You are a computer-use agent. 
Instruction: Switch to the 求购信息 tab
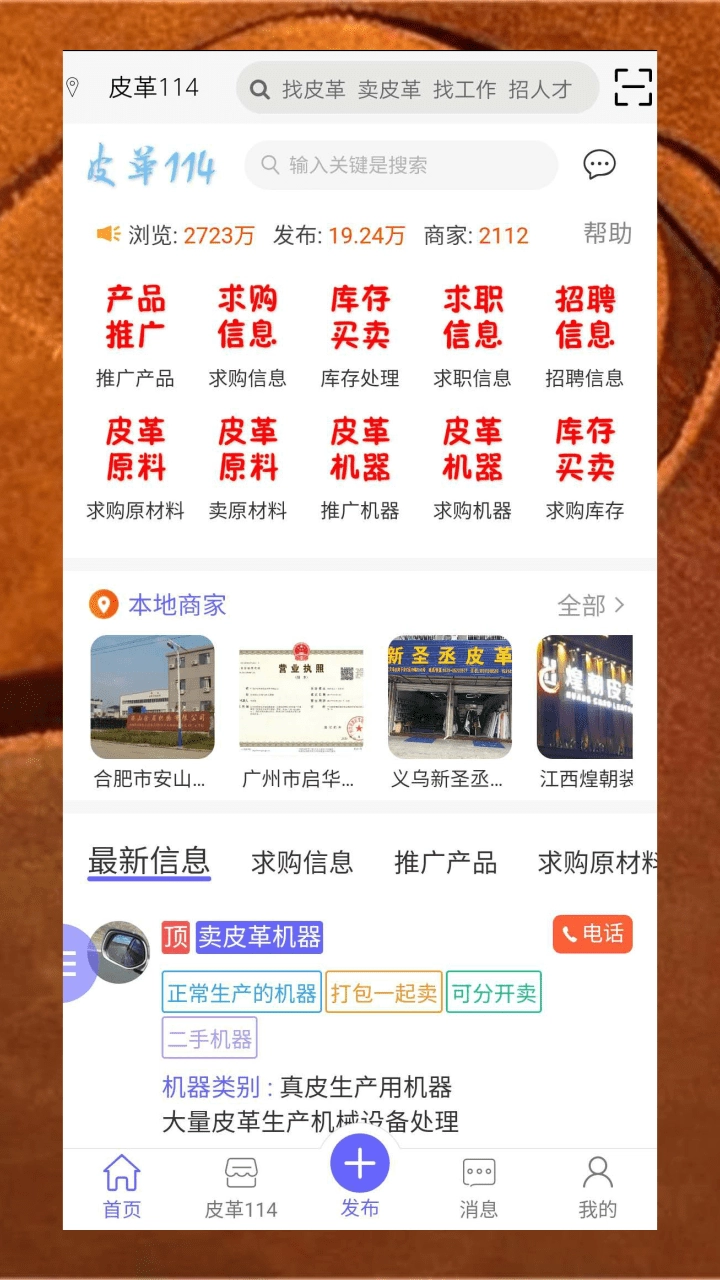coord(303,863)
